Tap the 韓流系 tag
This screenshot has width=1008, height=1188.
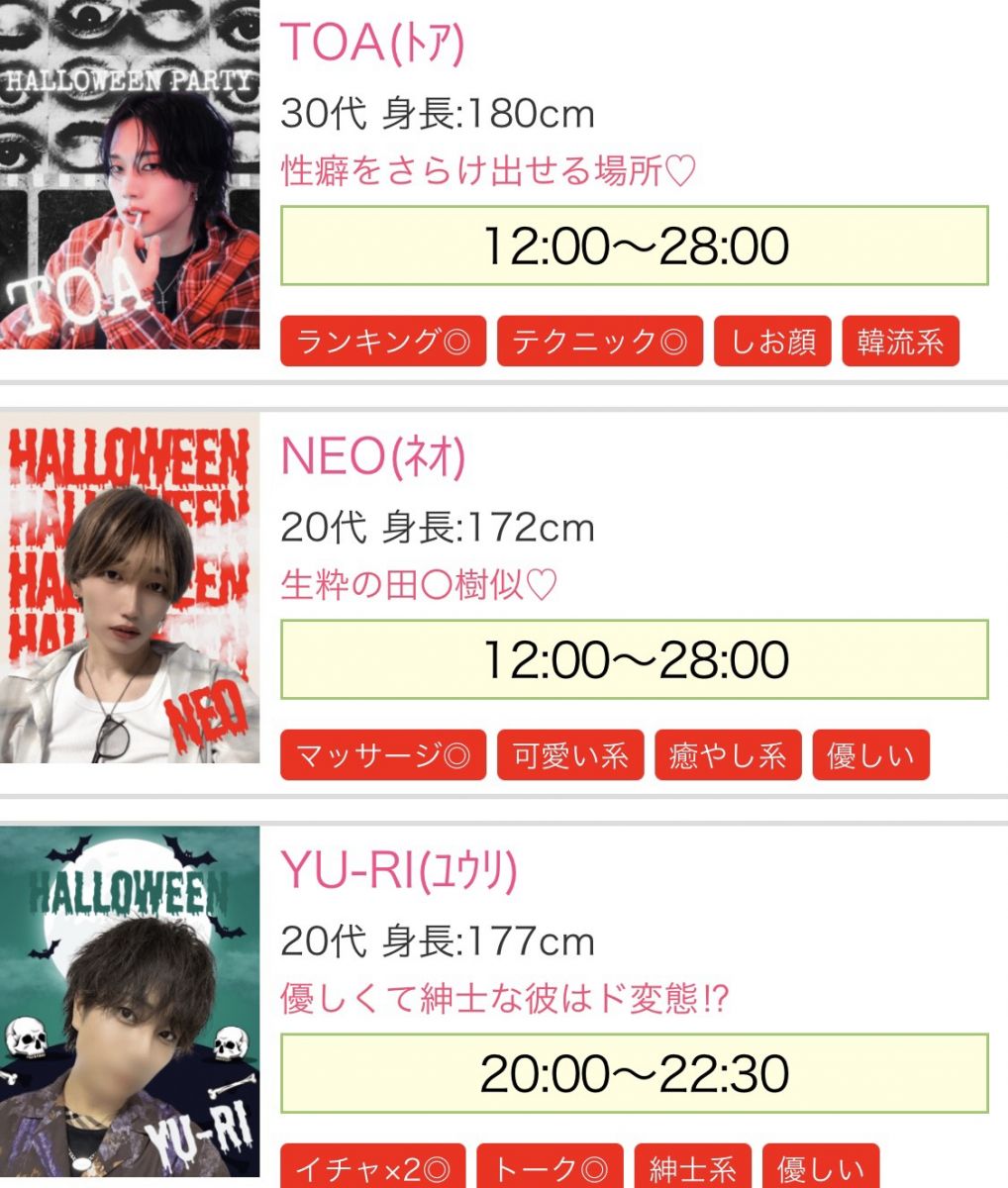(900, 342)
